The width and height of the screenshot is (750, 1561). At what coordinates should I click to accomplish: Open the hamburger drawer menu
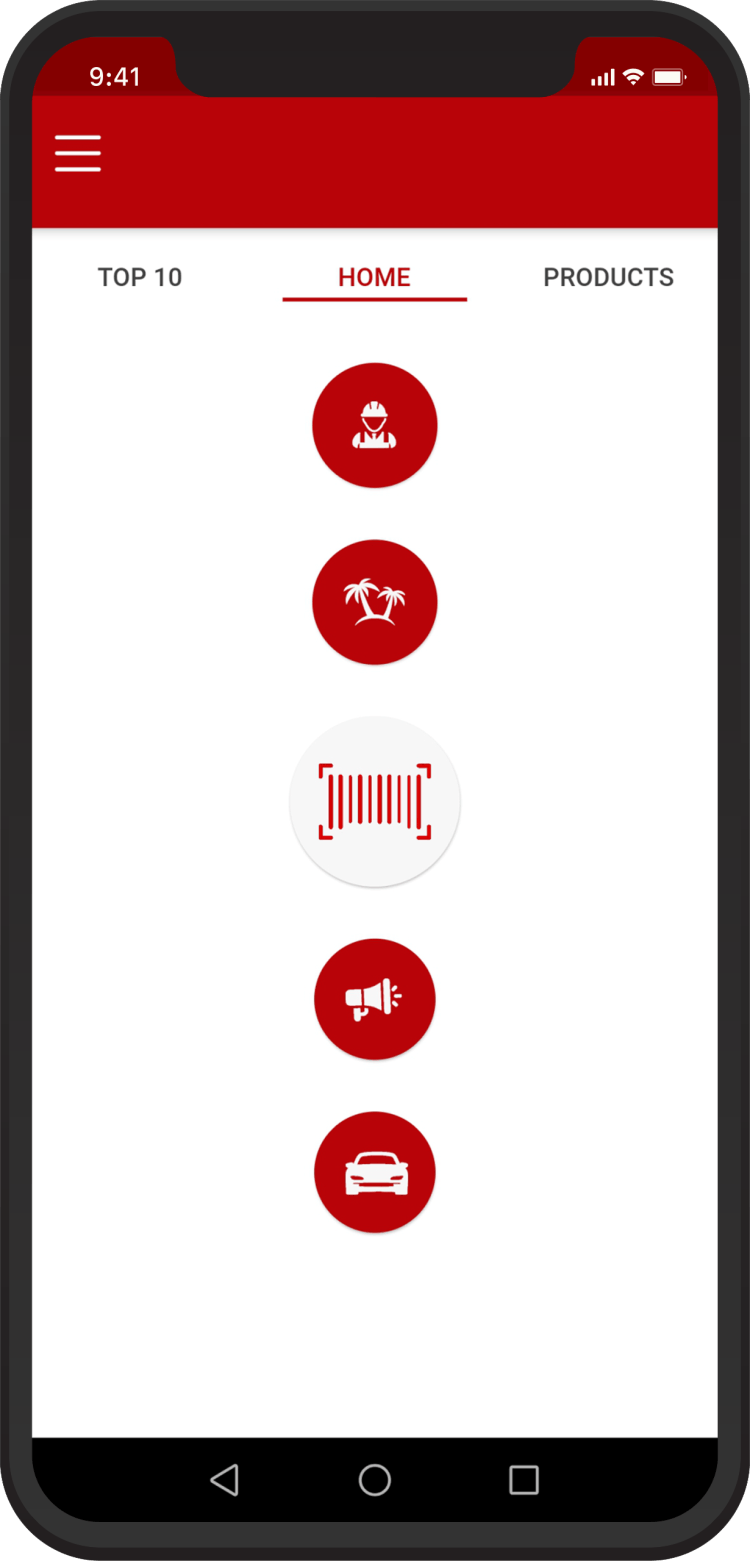(78, 154)
